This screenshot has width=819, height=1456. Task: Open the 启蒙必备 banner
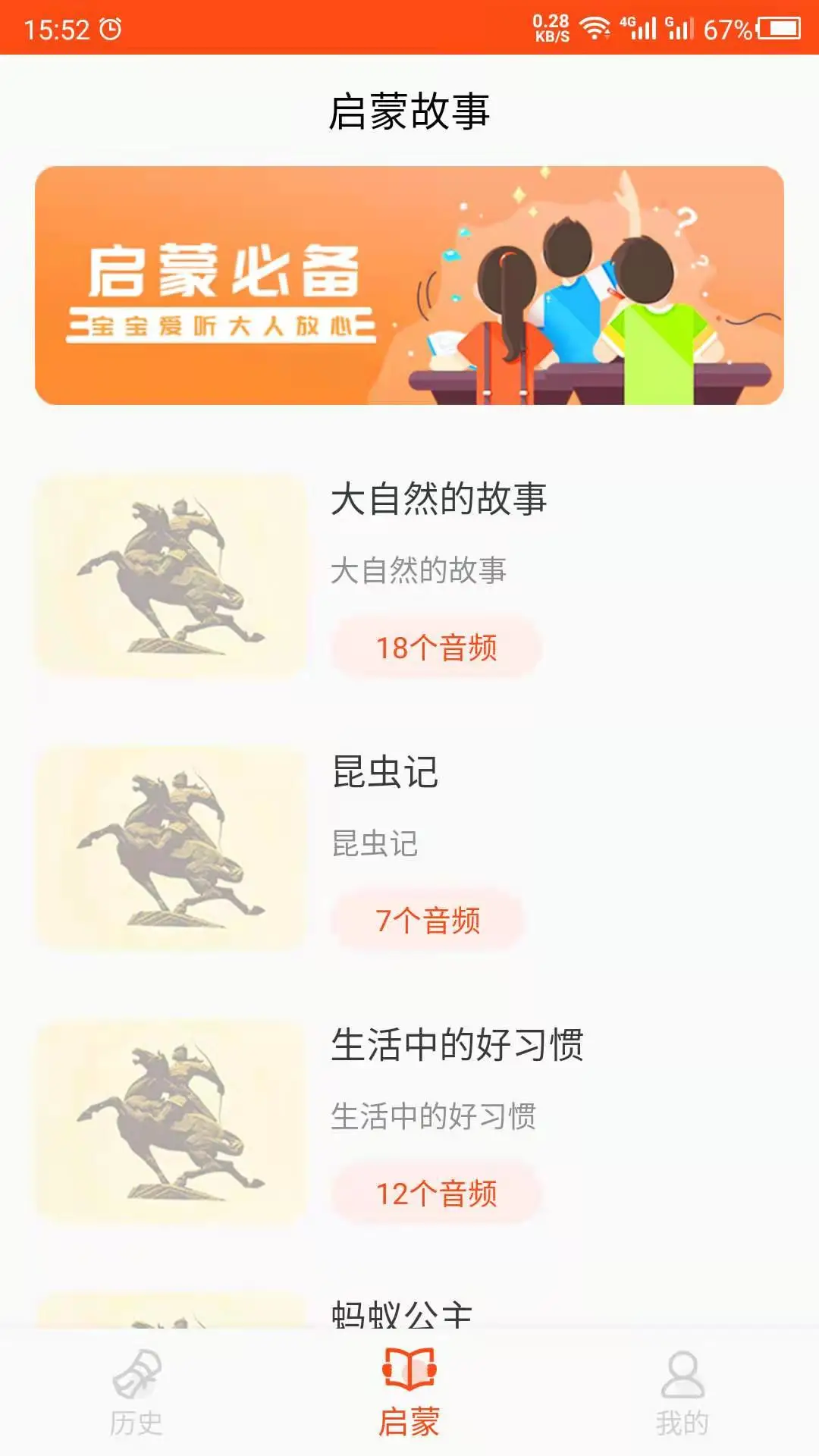(409, 285)
